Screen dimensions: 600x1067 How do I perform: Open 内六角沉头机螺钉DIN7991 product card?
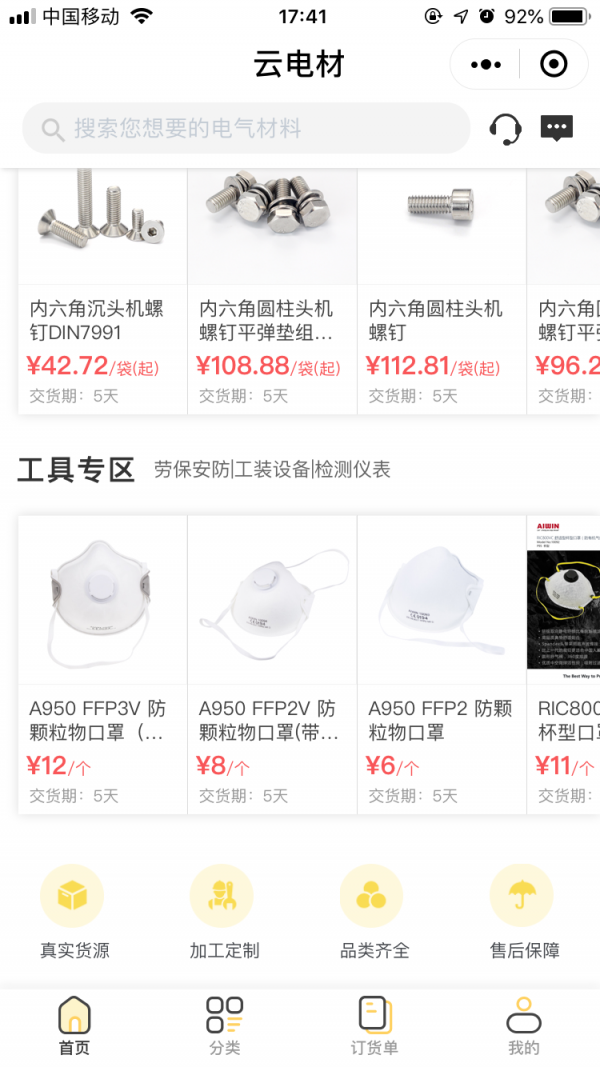click(x=102, y=290)
